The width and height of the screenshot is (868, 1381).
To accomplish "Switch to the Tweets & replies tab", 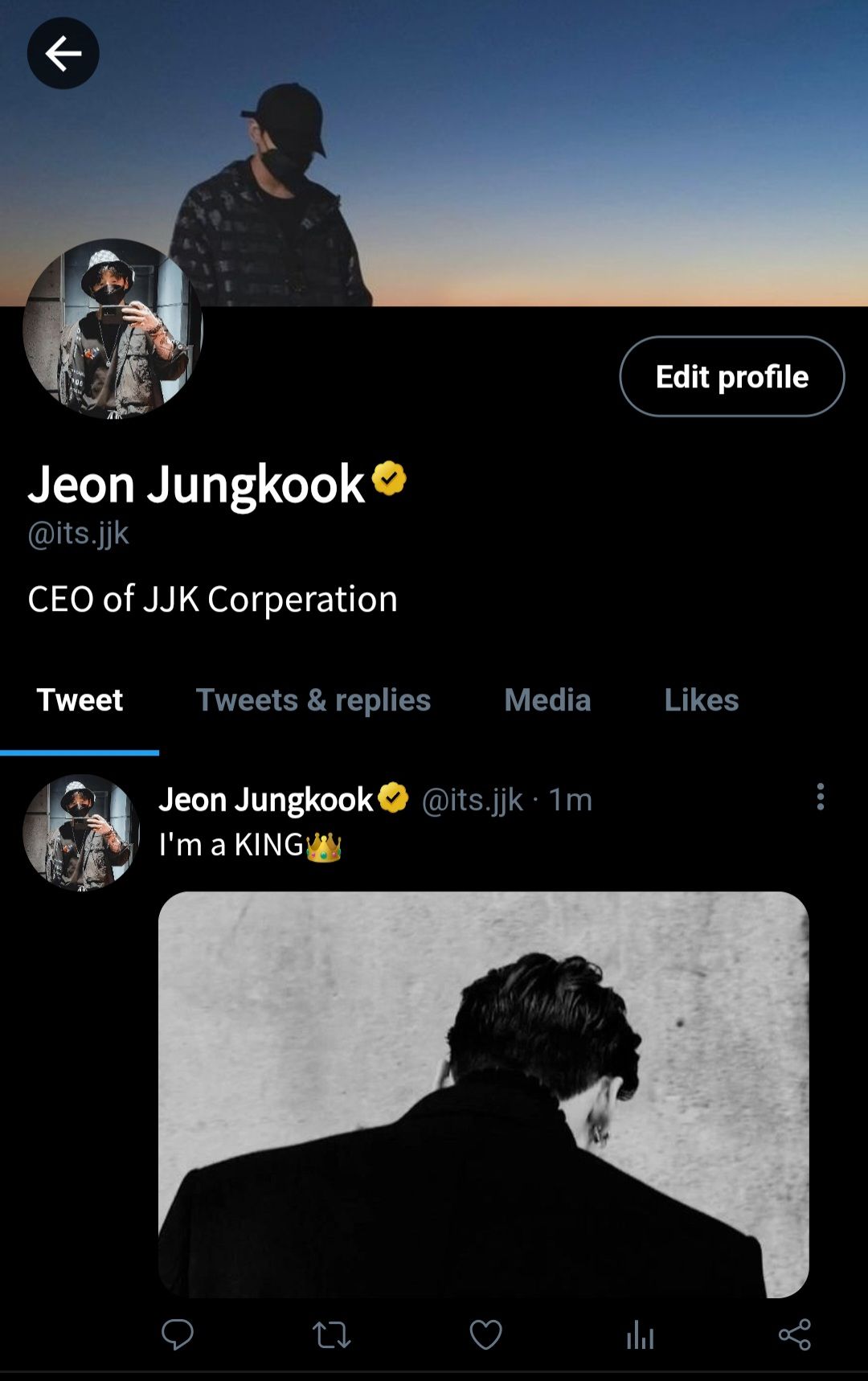I will (313, 700).
